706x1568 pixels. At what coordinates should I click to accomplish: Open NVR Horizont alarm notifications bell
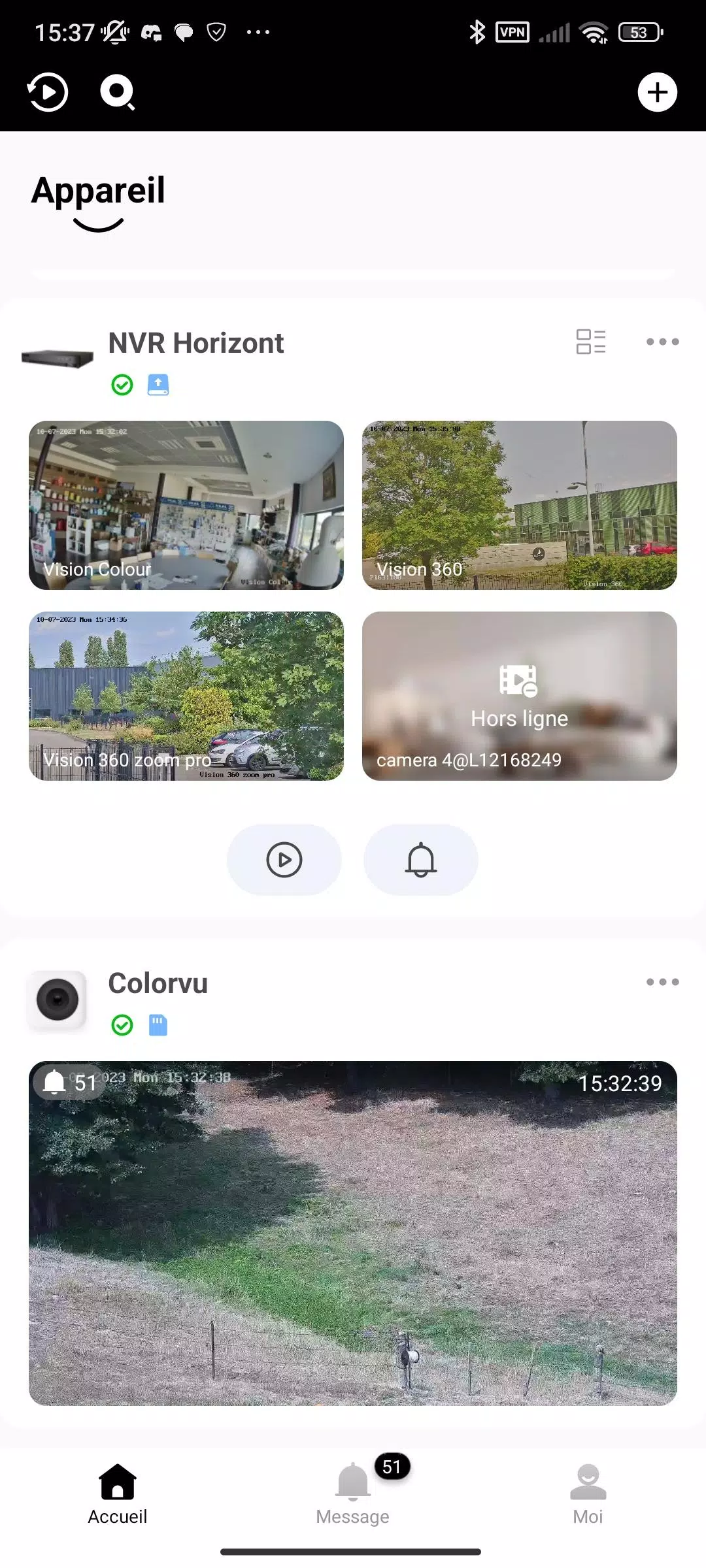pos(421,860)
